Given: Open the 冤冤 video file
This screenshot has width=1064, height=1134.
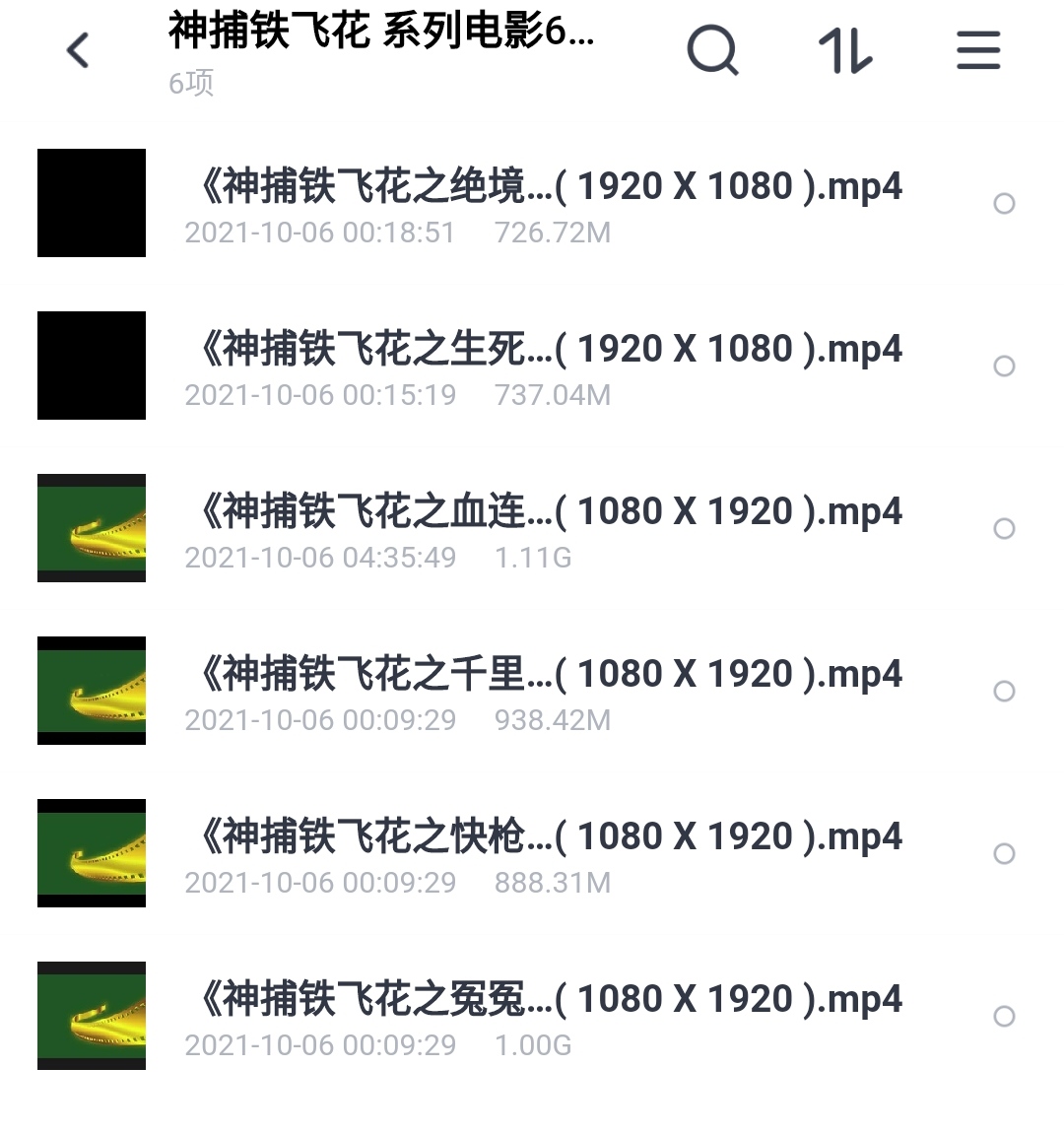Looking at the screenshot, I should tap(532, 1016).
